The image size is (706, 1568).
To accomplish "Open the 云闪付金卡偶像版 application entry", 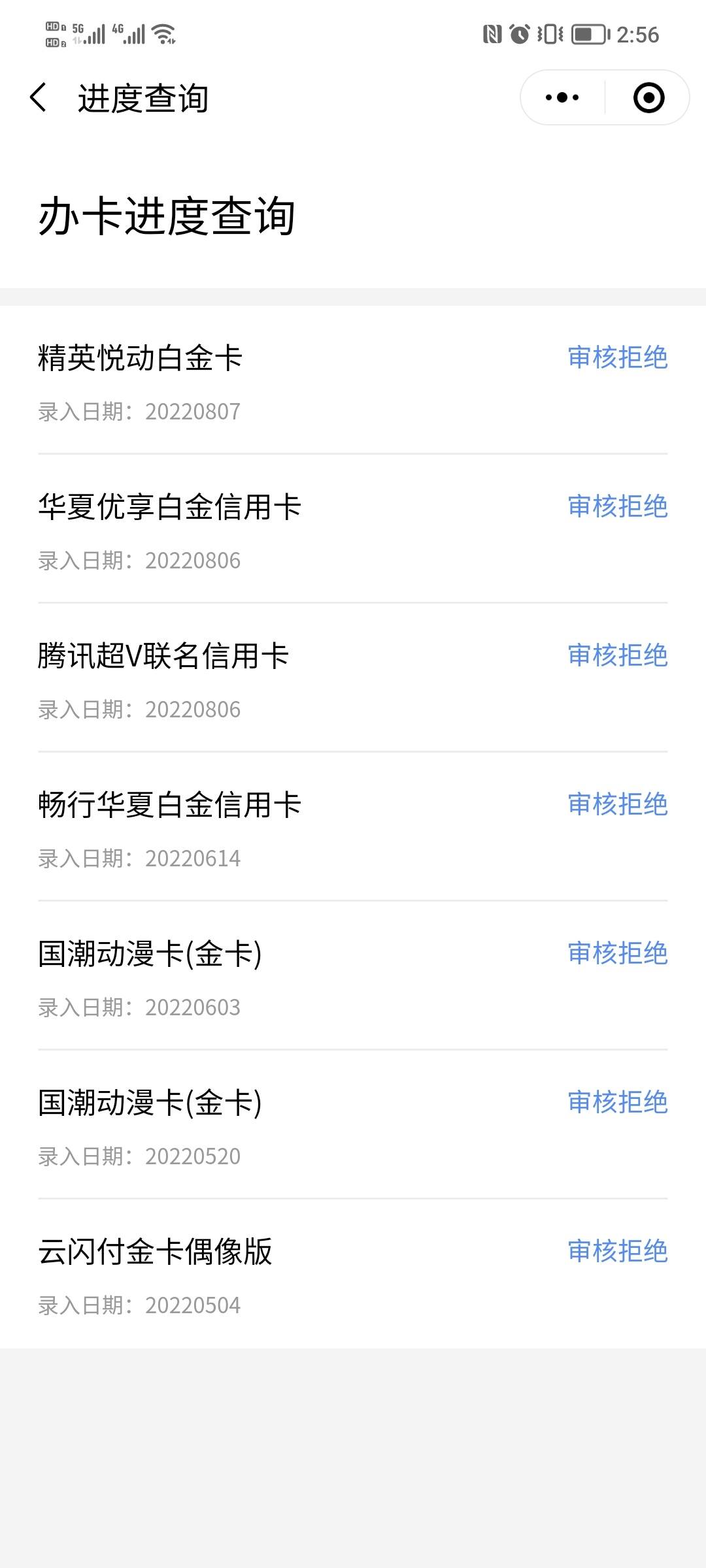I will [x=353, y=1273].
